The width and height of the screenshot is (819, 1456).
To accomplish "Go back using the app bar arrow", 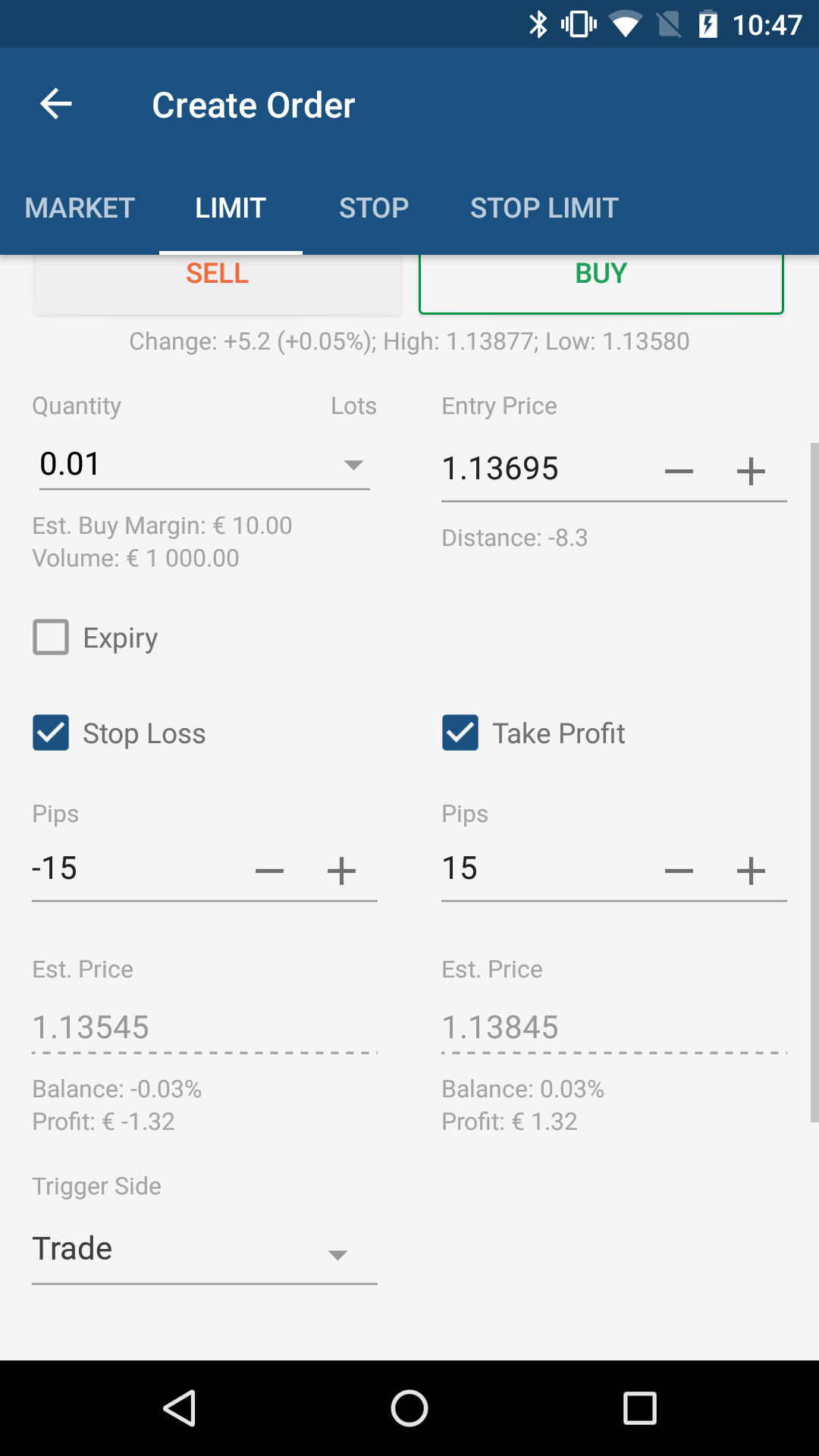I will click(x=56, y=104).
